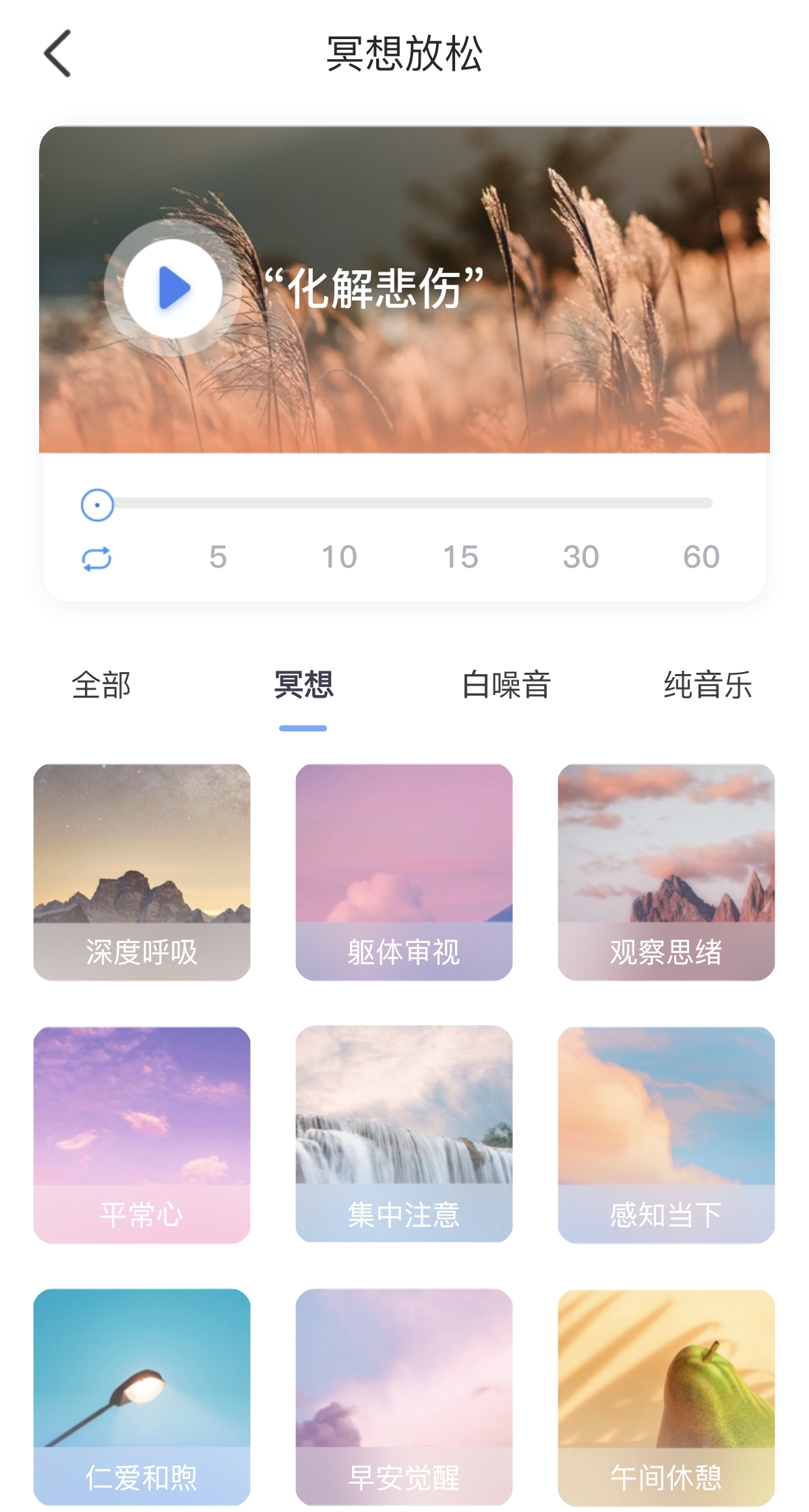Image resolution: width=809 pixels, height=1512 pixels.
Task: Open the 感知当下 card
Action: click(x=666, y=1135)
